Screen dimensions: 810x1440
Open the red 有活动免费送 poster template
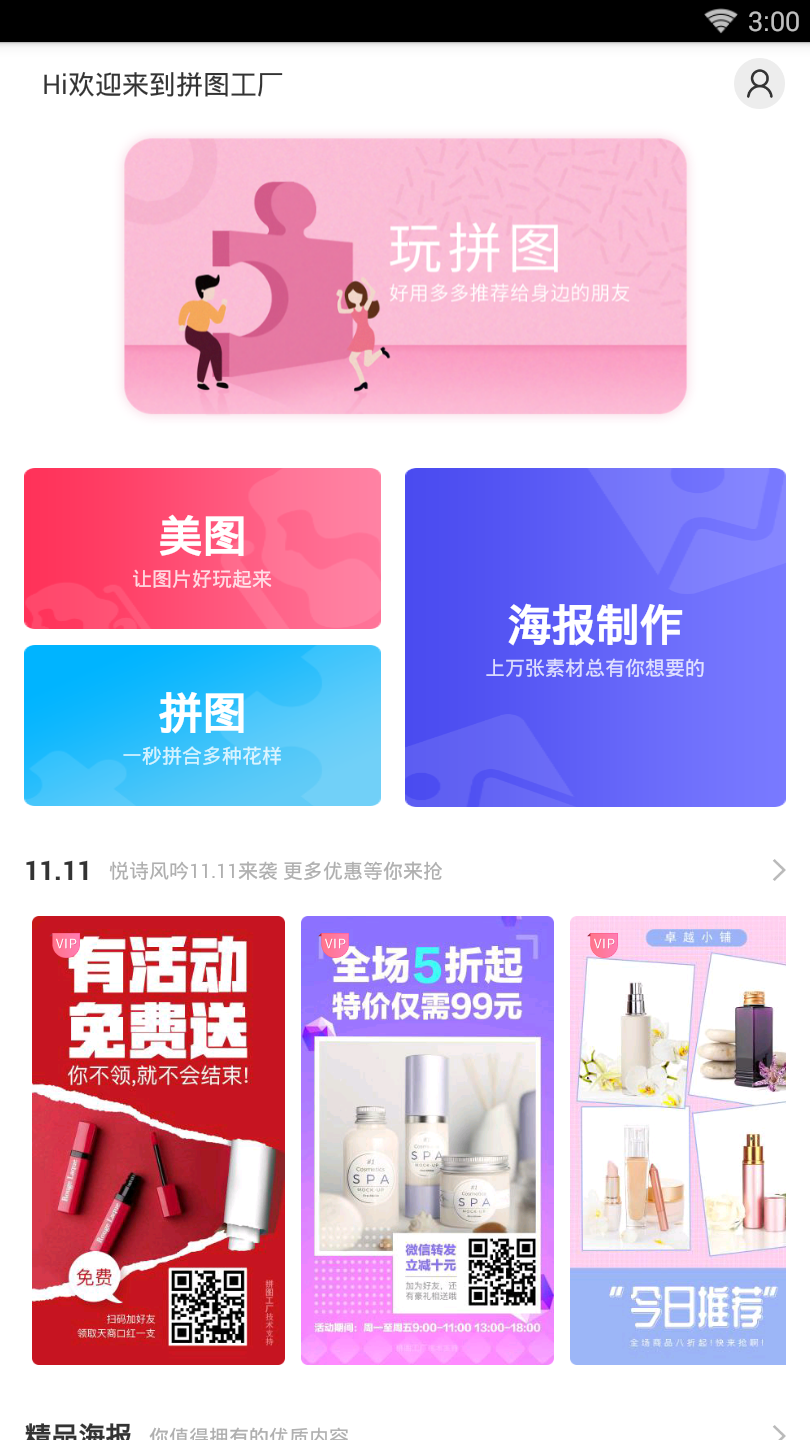point(158,1140)
